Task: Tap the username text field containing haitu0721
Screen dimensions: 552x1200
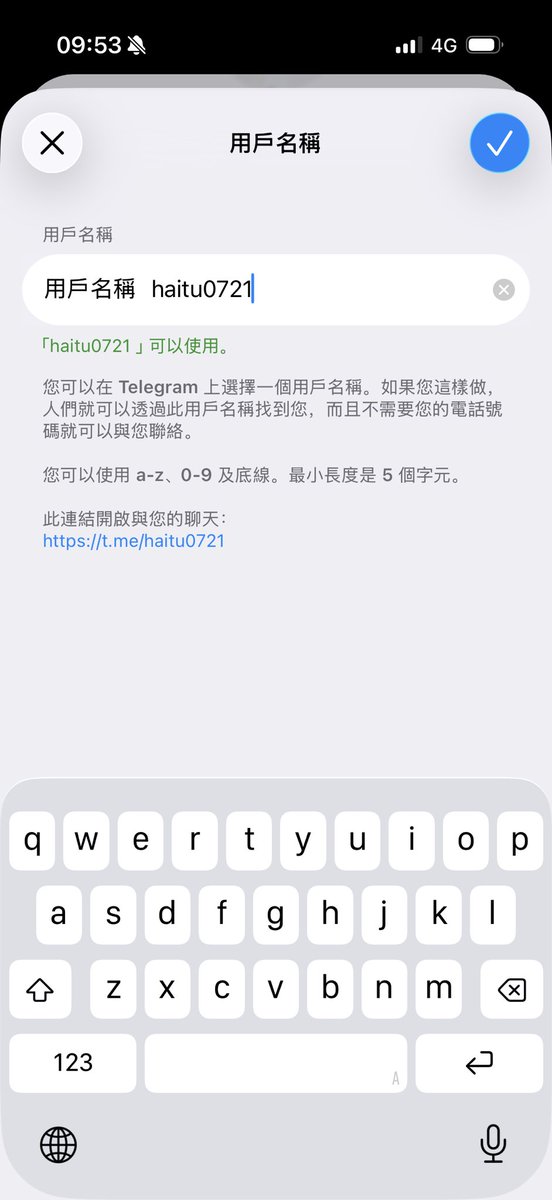Action: (276, 290)
